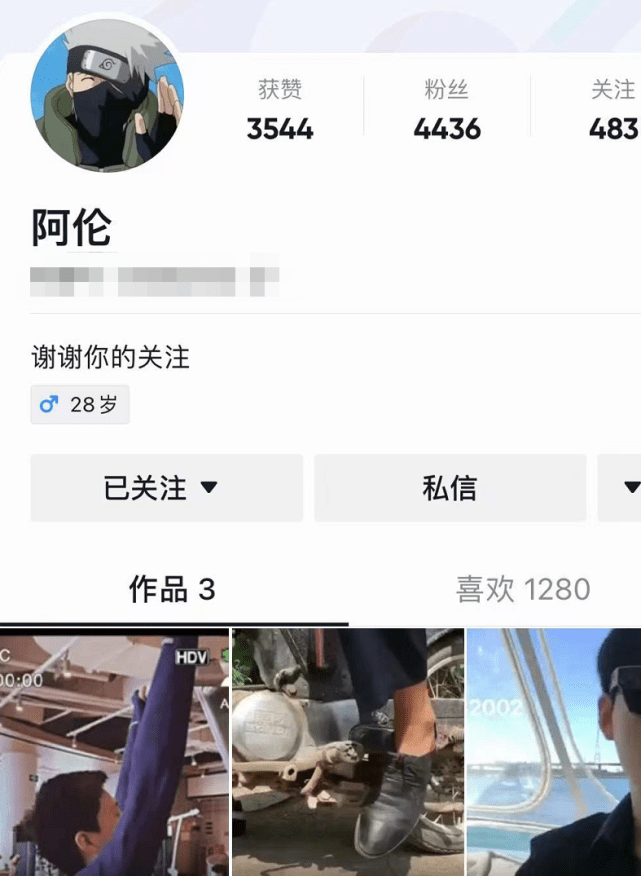
Task: View the 粉丝 4436 followers list
Action: pos(447,110)
